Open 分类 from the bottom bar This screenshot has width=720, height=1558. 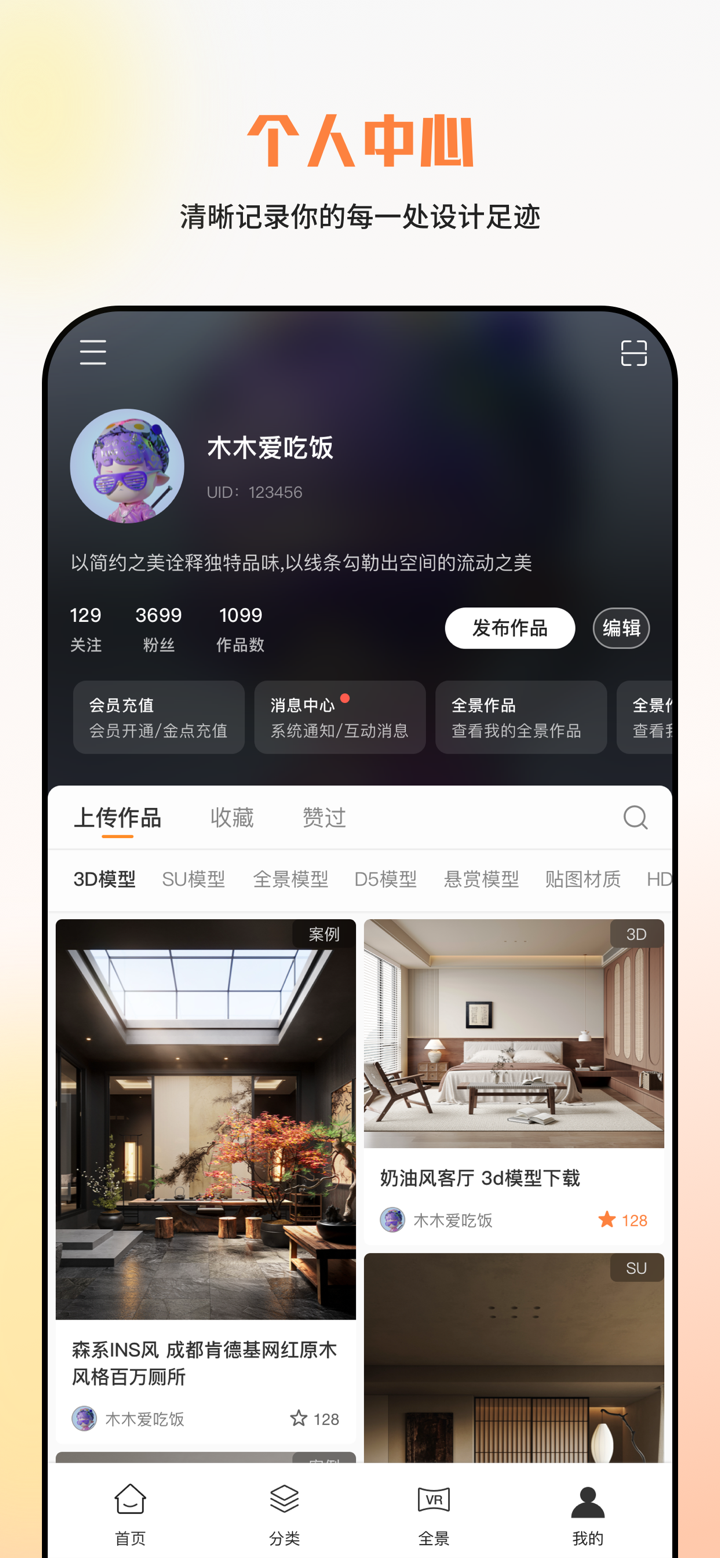coord(284,1512)
